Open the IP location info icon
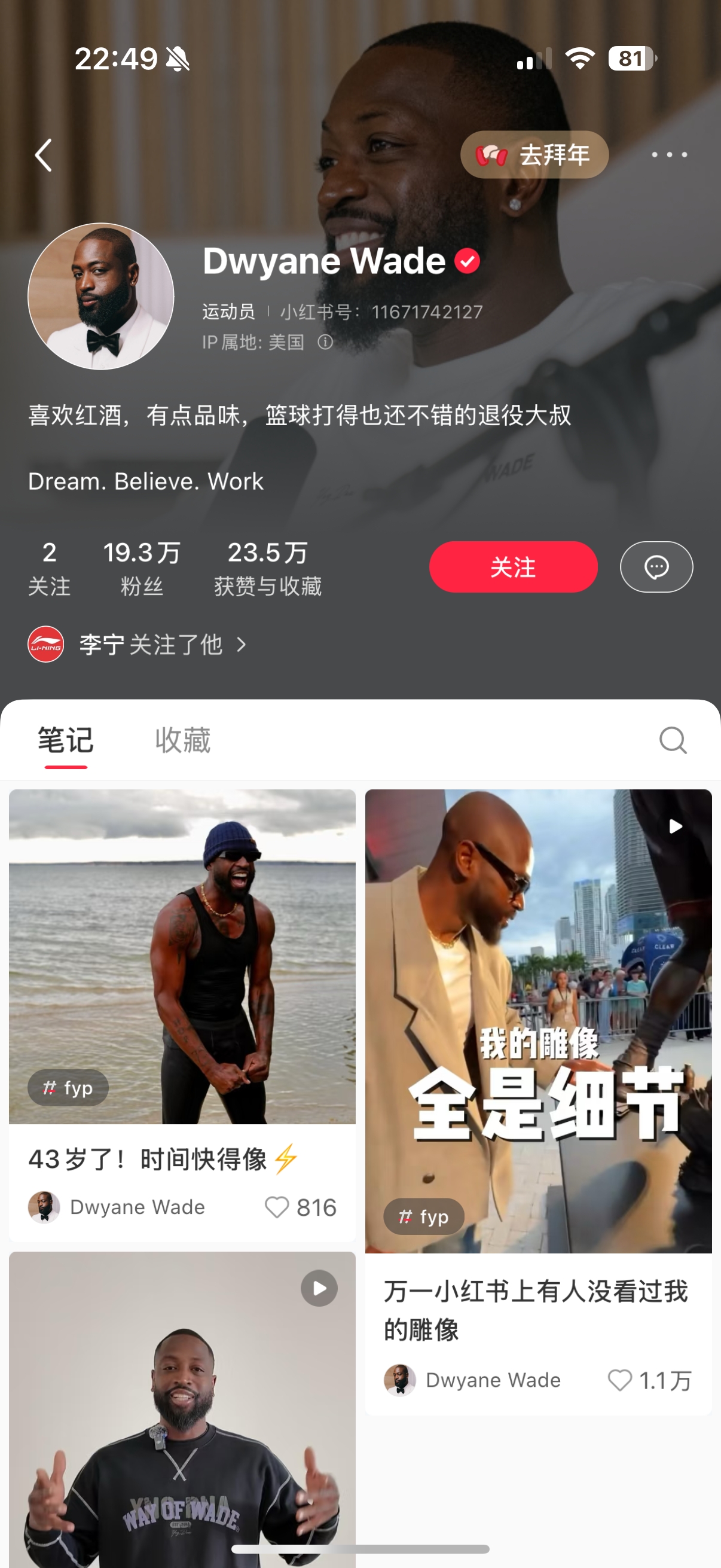Screen dimensions: 721x1568 [325, 342]
